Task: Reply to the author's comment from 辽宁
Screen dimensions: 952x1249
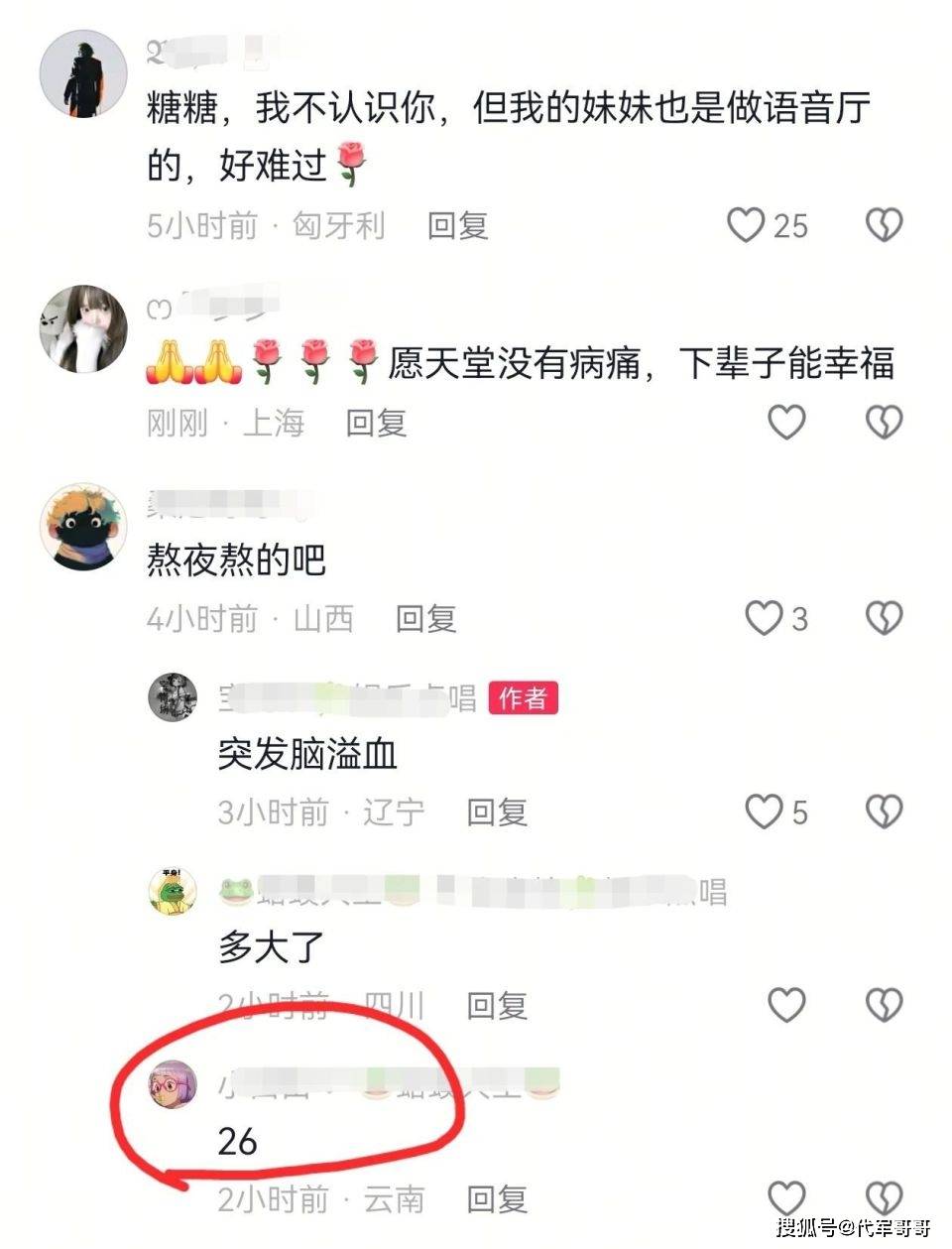Action: [497, 812]
